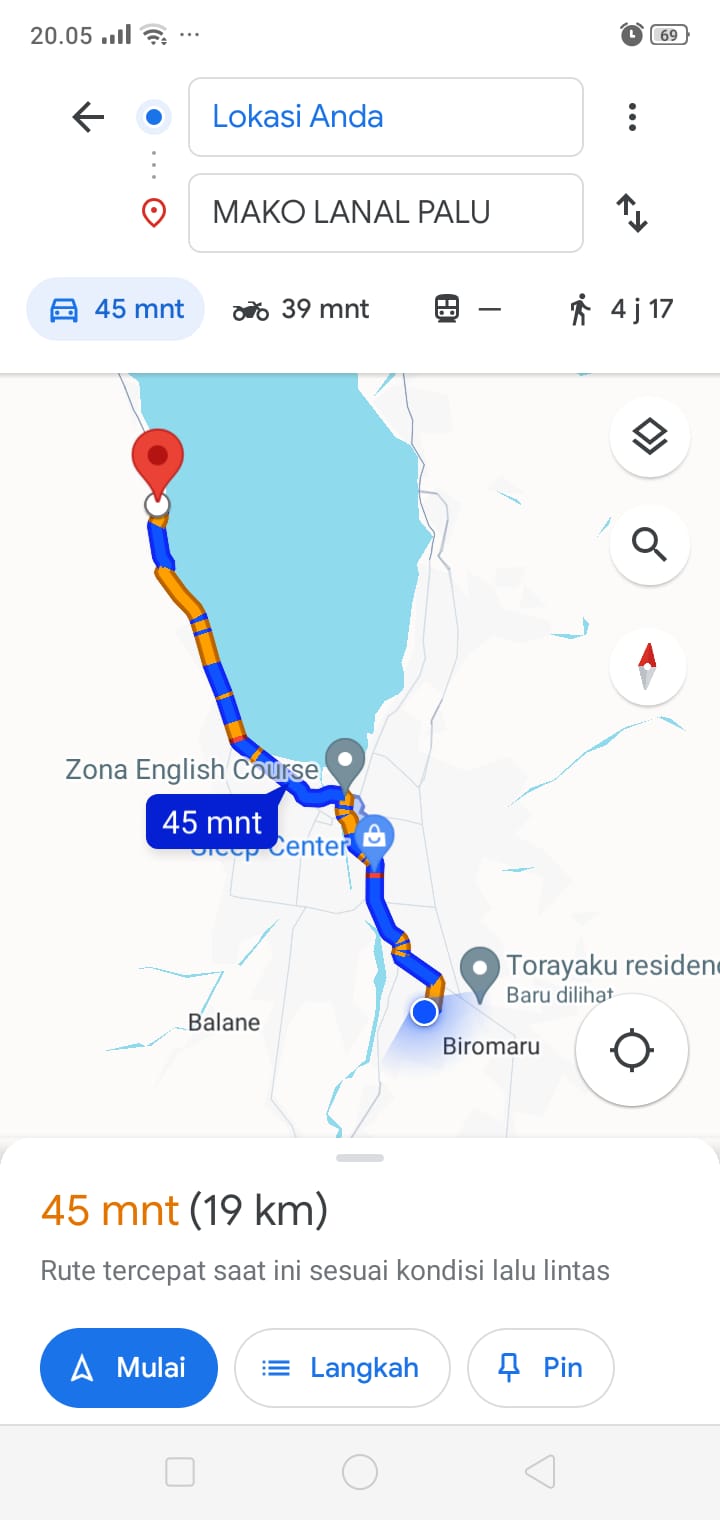Image resolution: width=720 pixels, height=1520 pixels.
Task: Swap origin and destination
Action: click(632, 213)
